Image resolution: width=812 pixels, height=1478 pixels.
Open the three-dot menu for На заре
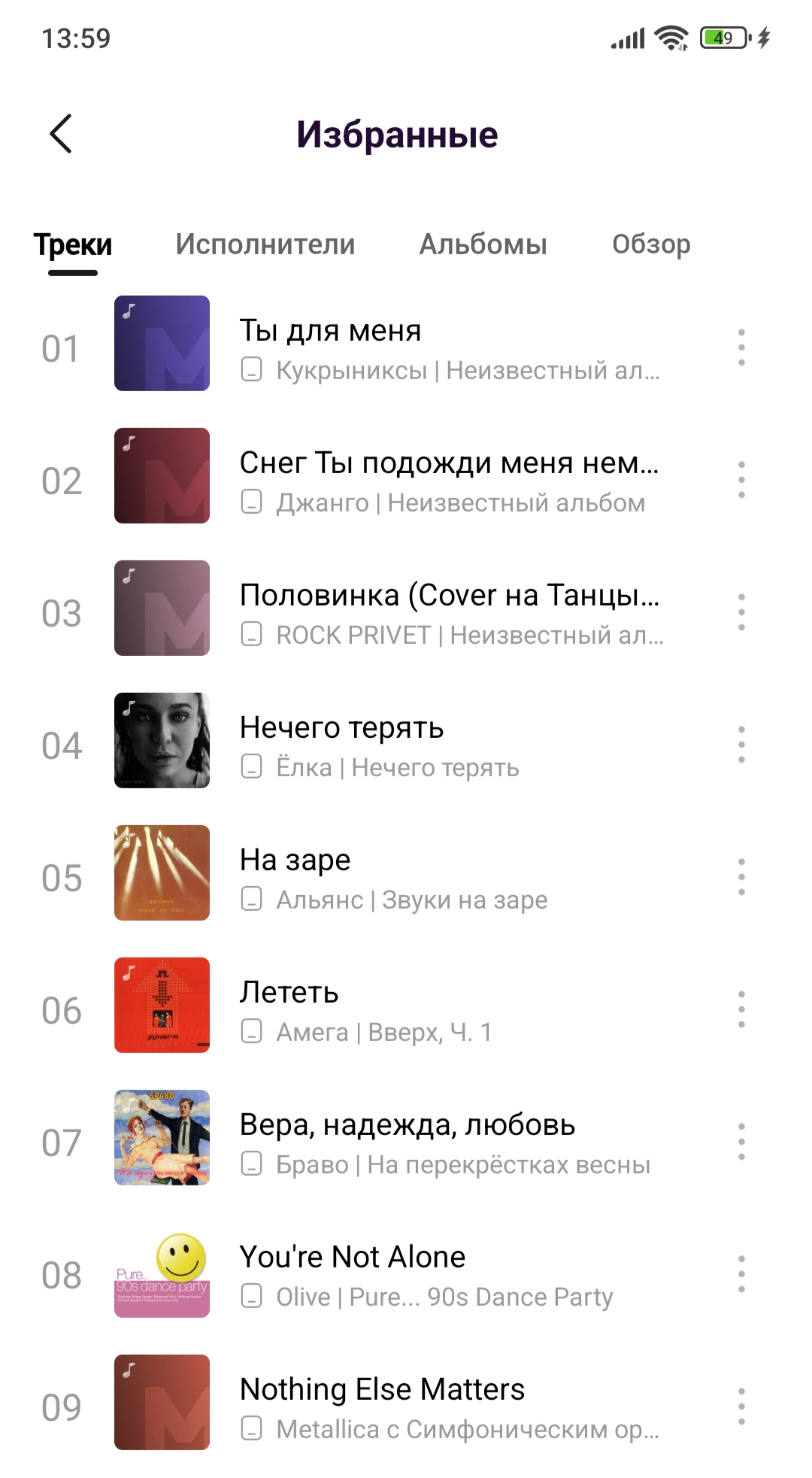(x=741, y=877)
